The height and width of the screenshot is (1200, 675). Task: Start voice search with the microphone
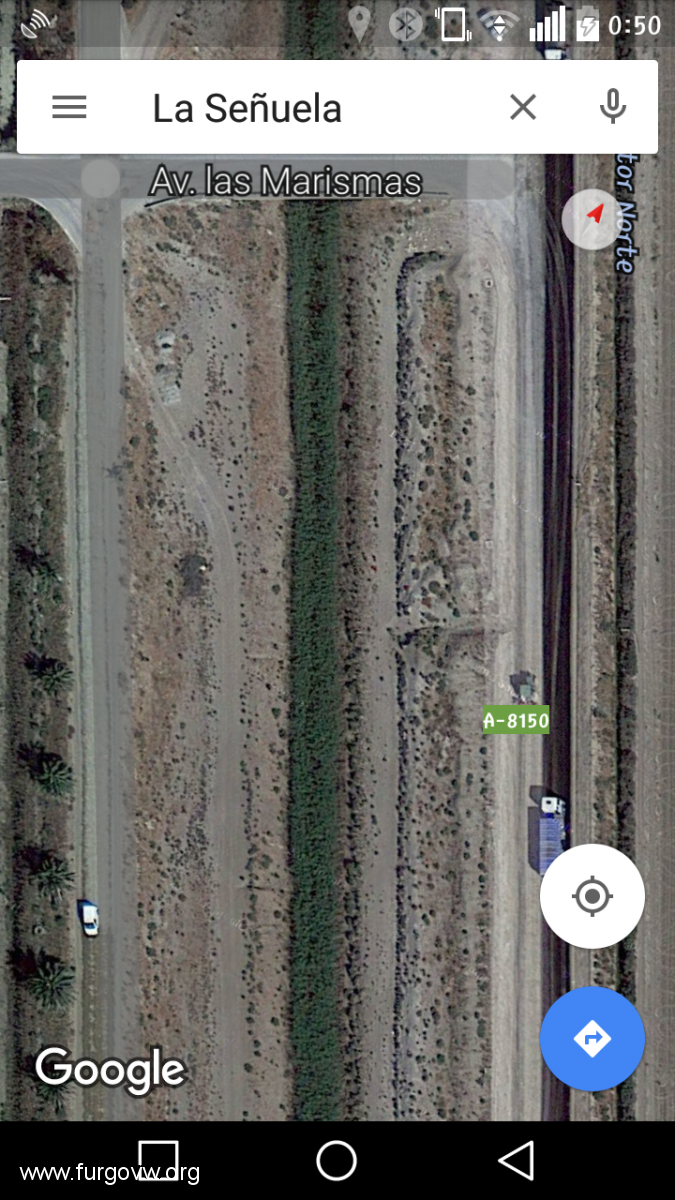tap(613, 107)
